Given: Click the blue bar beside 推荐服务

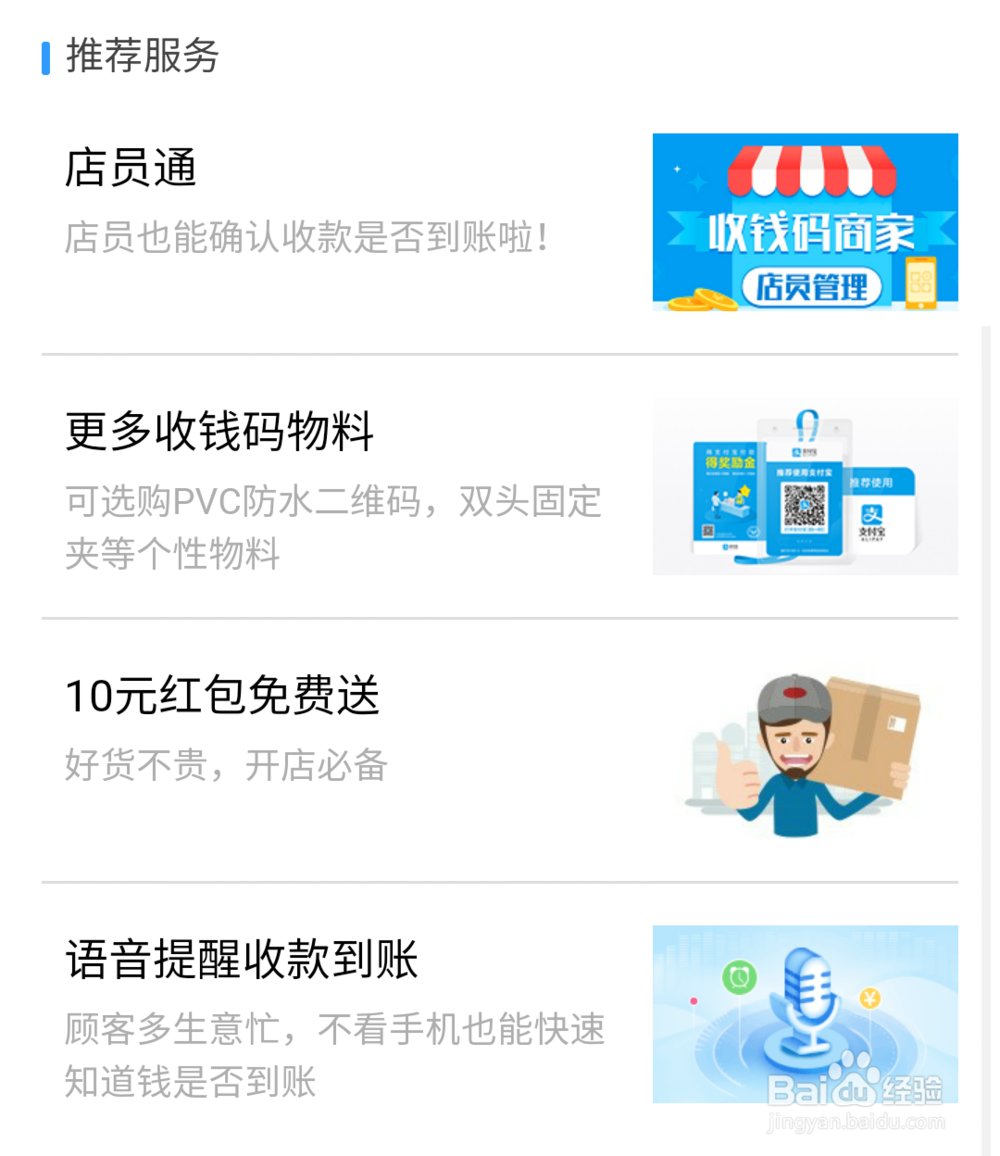Looking at the screenshot, I should [x=44, y=59].
